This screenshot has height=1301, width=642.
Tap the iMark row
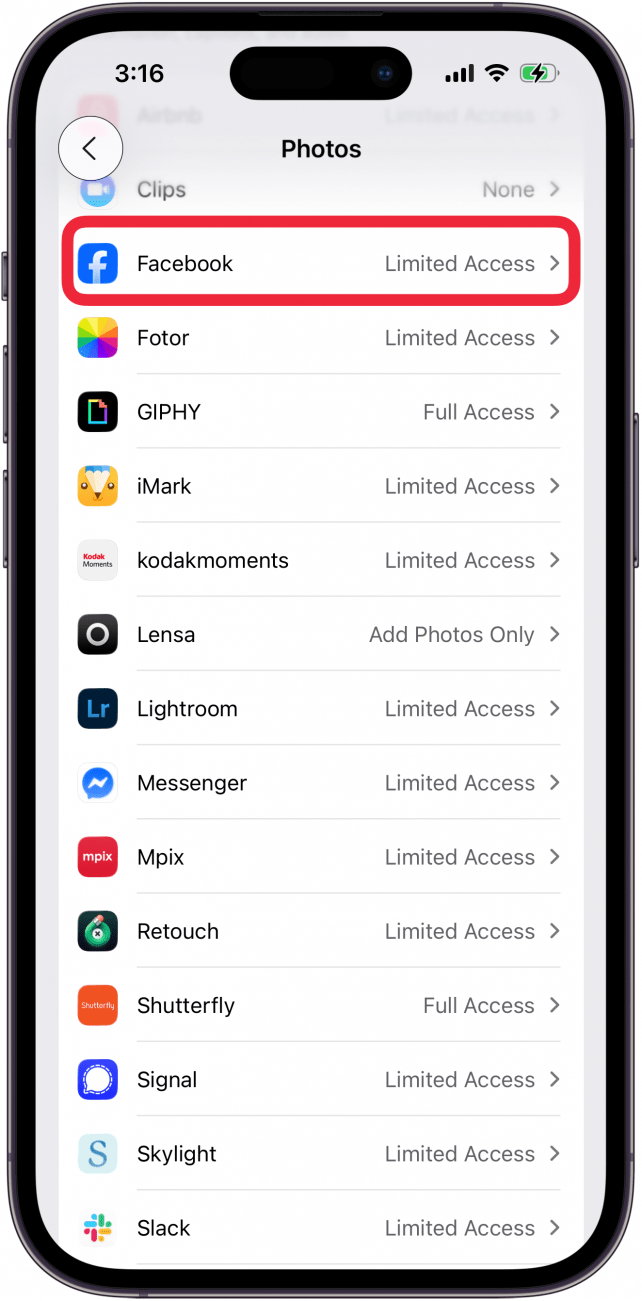(x=320, y=486)
